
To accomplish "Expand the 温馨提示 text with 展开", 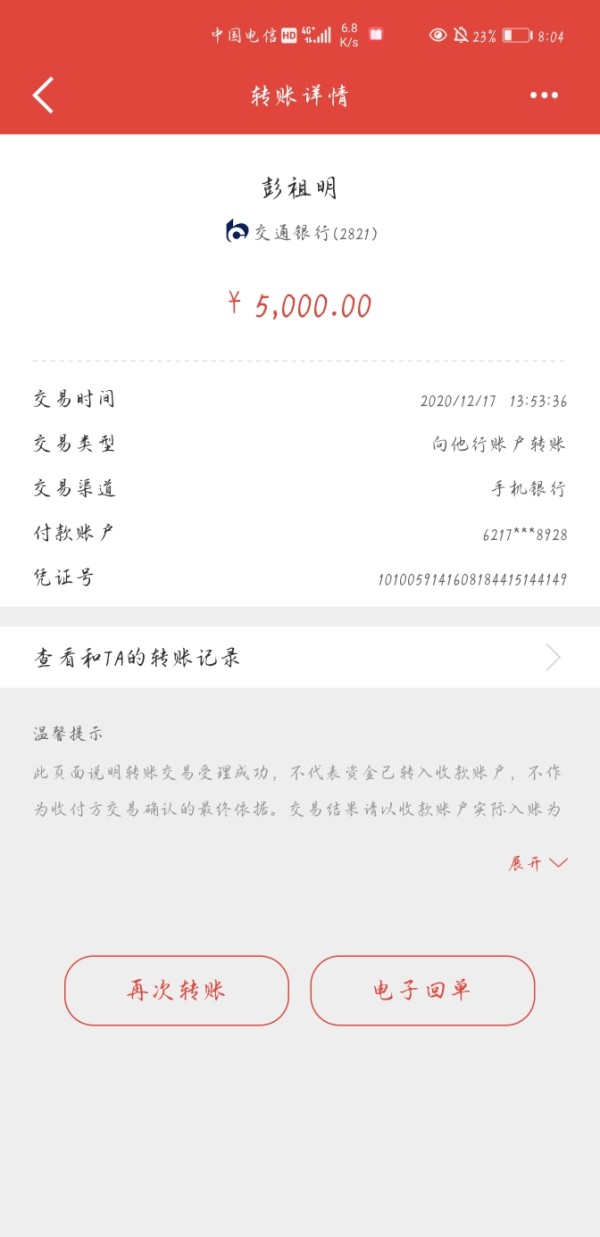I will pos(538,863).
